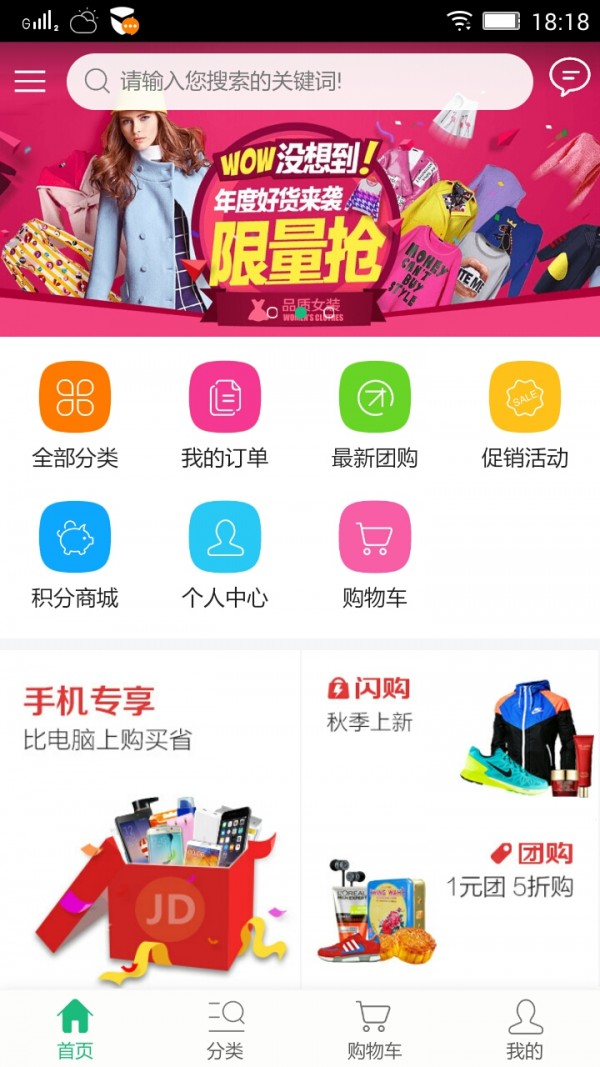
Task: Tap the keyword search box
Action: 300,81
